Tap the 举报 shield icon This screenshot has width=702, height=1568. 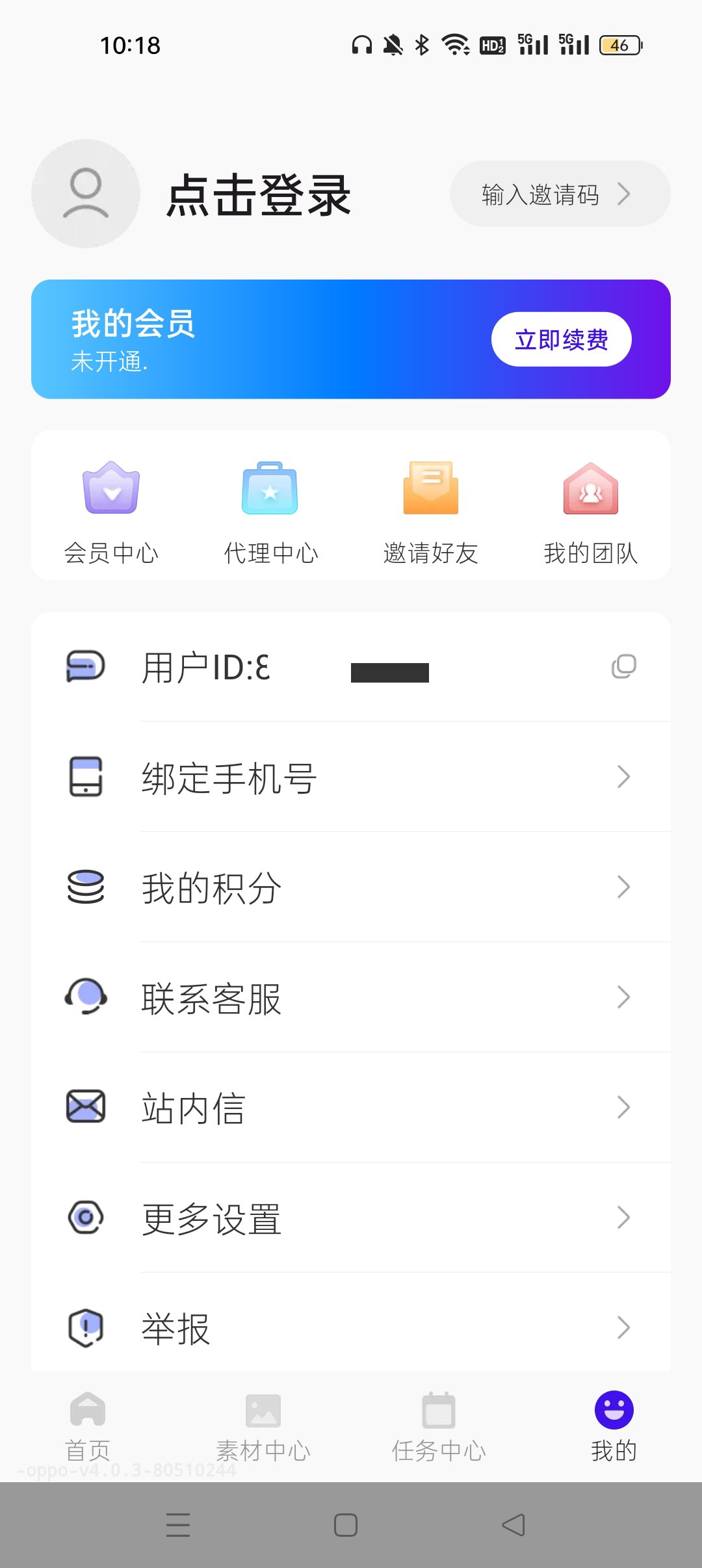tap(86, 1327)
